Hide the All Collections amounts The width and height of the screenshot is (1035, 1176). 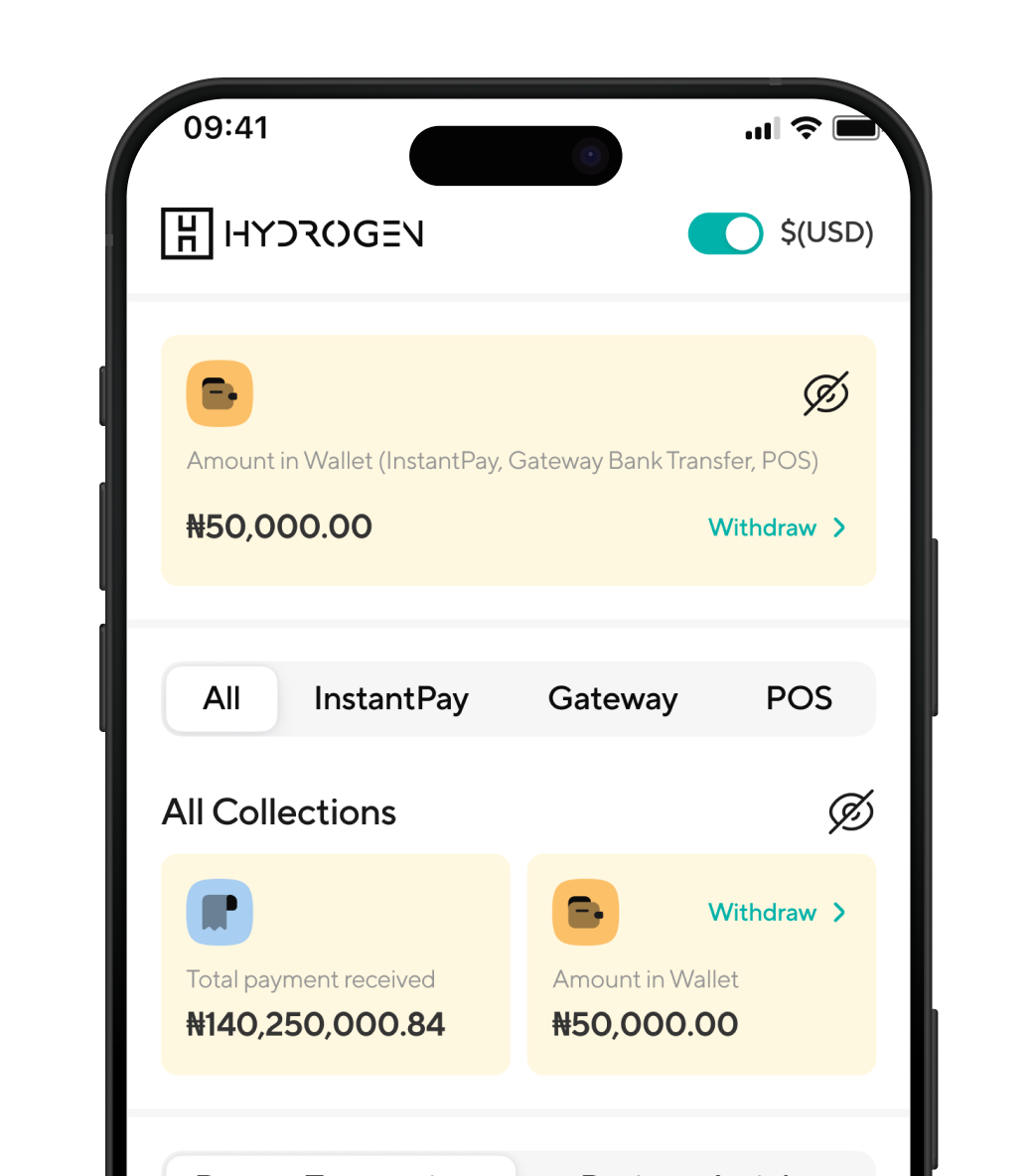[x=851, y=812]
